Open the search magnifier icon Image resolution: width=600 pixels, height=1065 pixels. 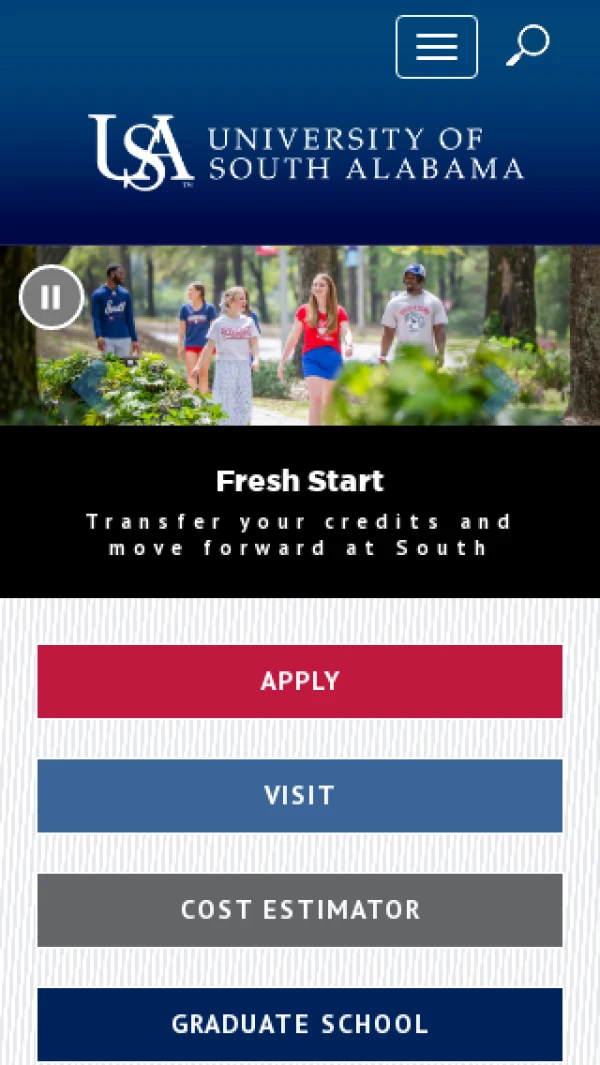click(527, 46)
